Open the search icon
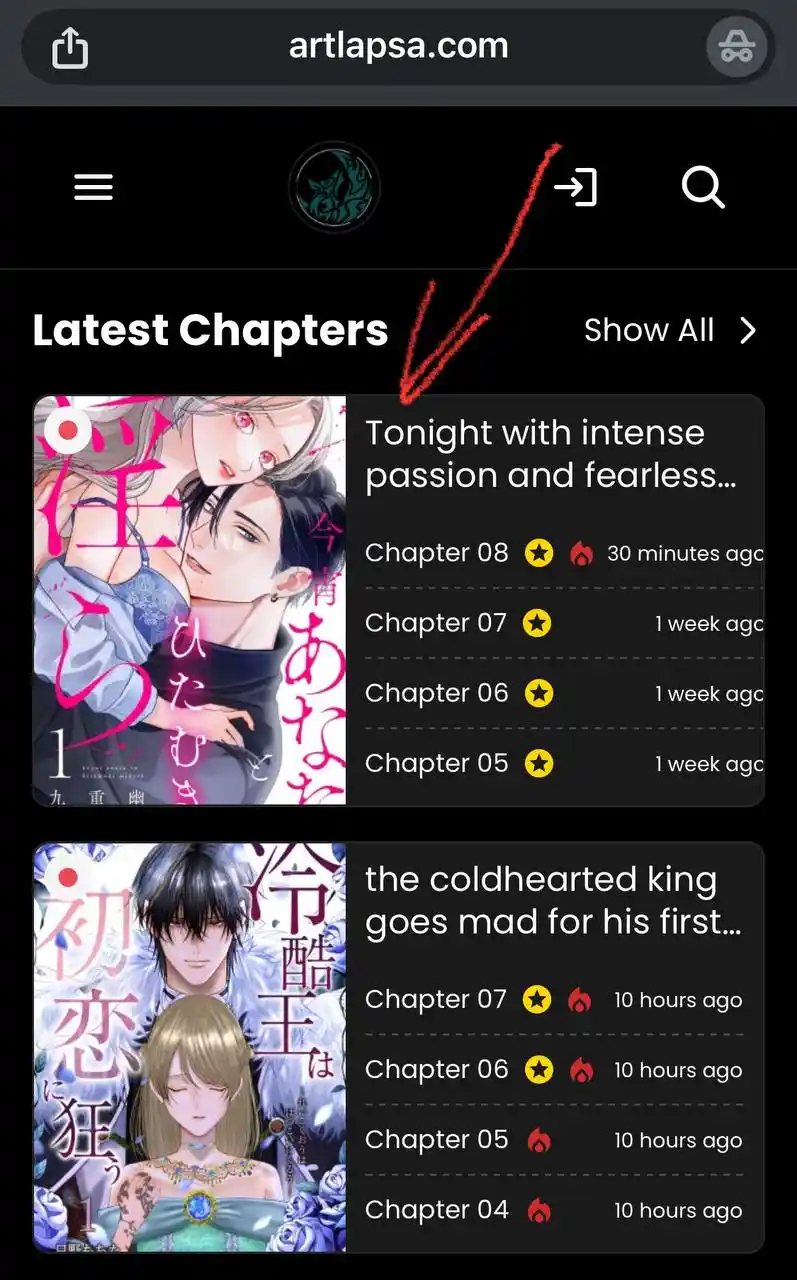Image resolution: width=797 pixels, height=1280 pixels. (703, 187)
